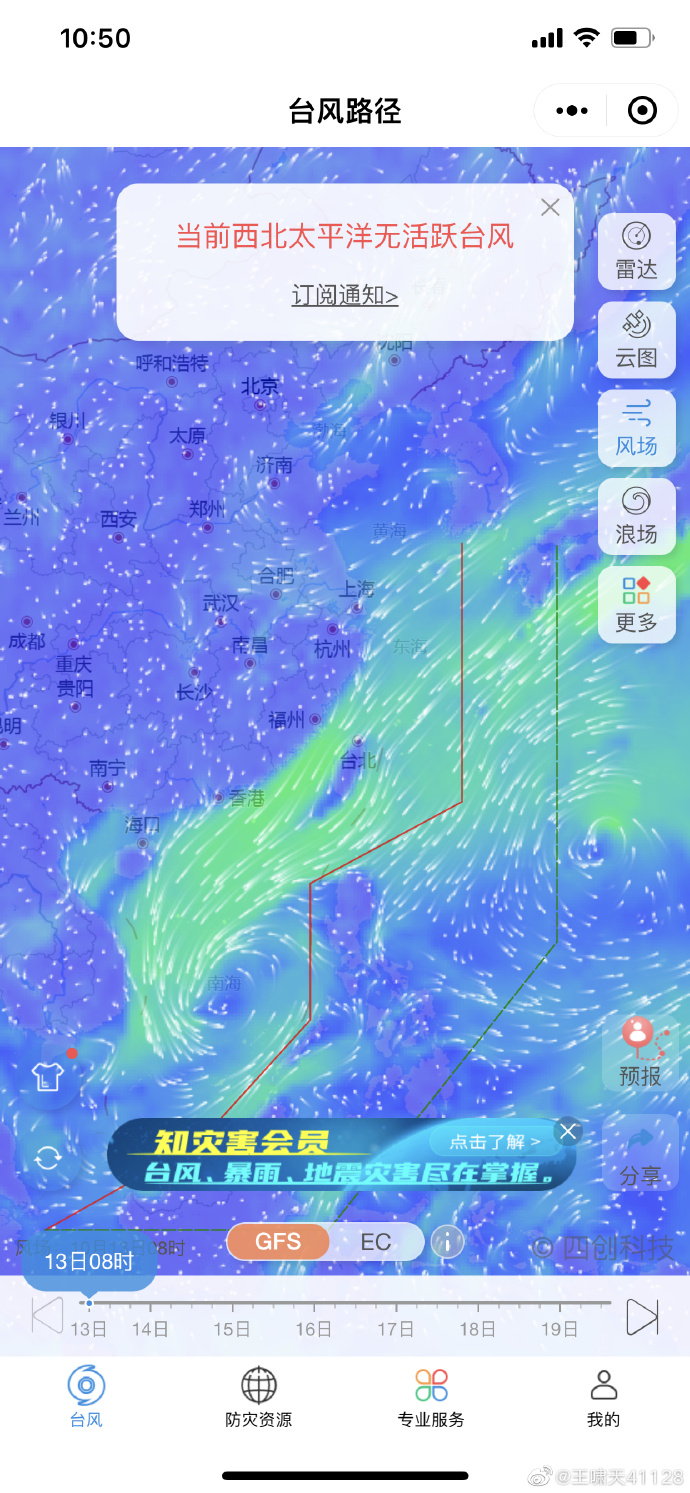
Task: Go to the 防灾资源 tab
Action: pos(259,1397)
